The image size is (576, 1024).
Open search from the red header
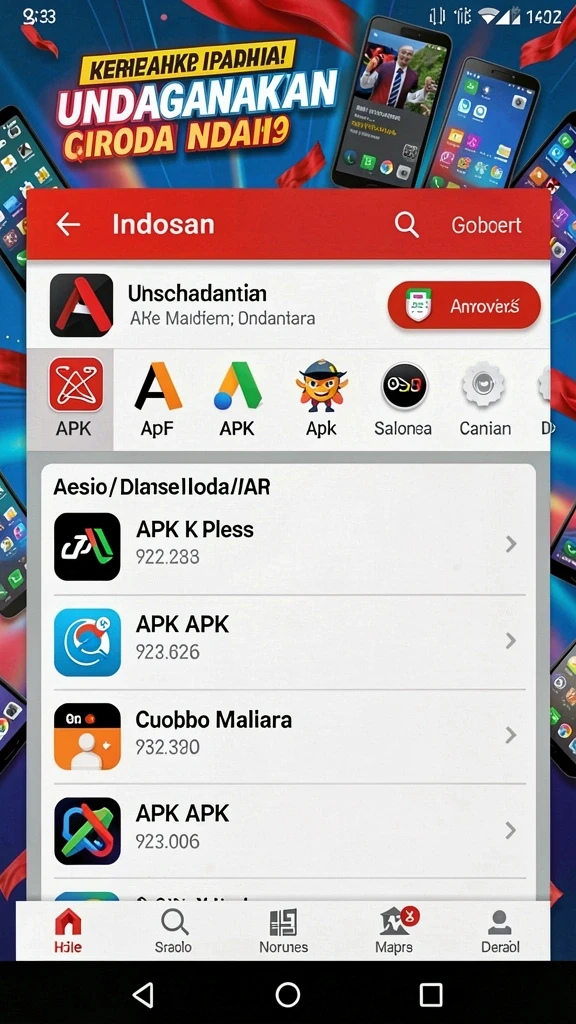tap(406, 225)
